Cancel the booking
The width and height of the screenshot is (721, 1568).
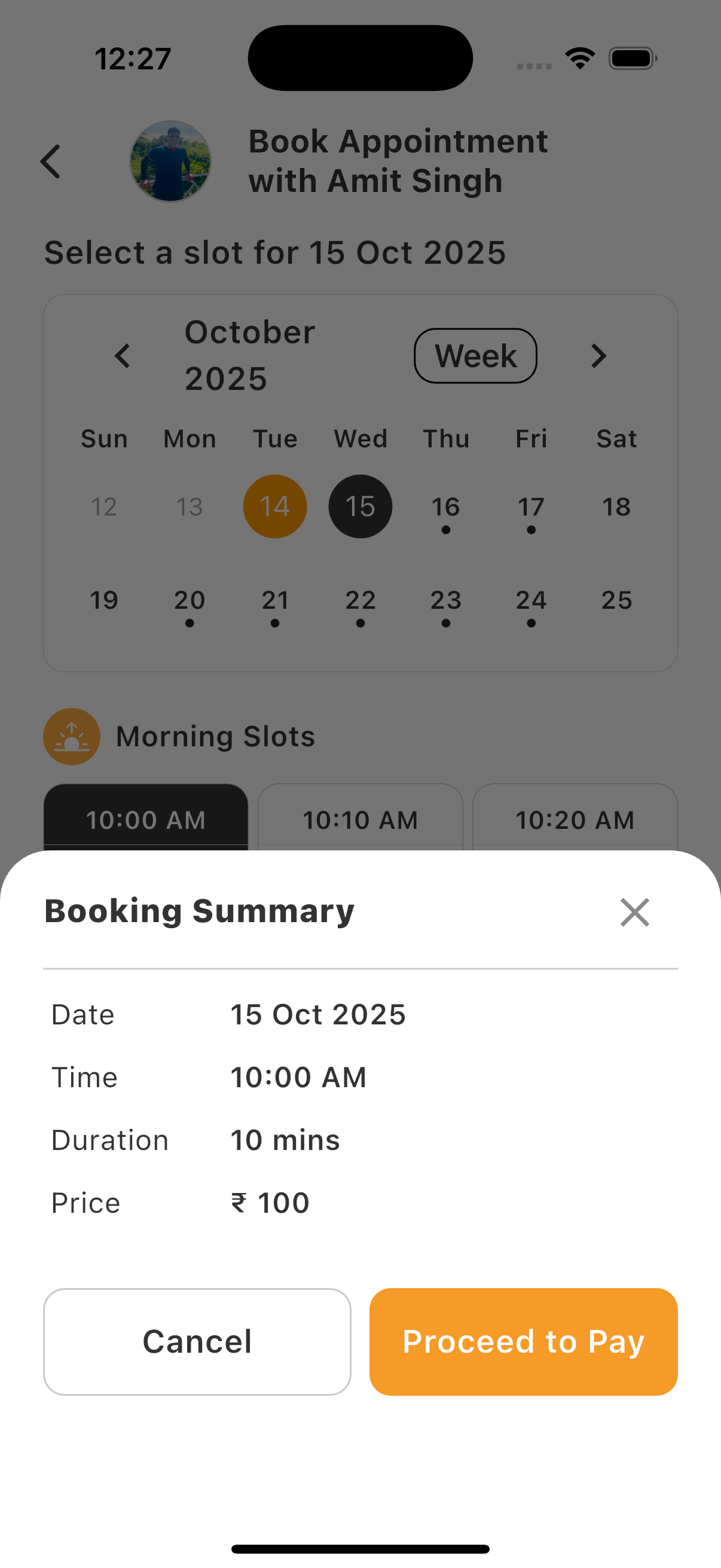click(197, 1341)
